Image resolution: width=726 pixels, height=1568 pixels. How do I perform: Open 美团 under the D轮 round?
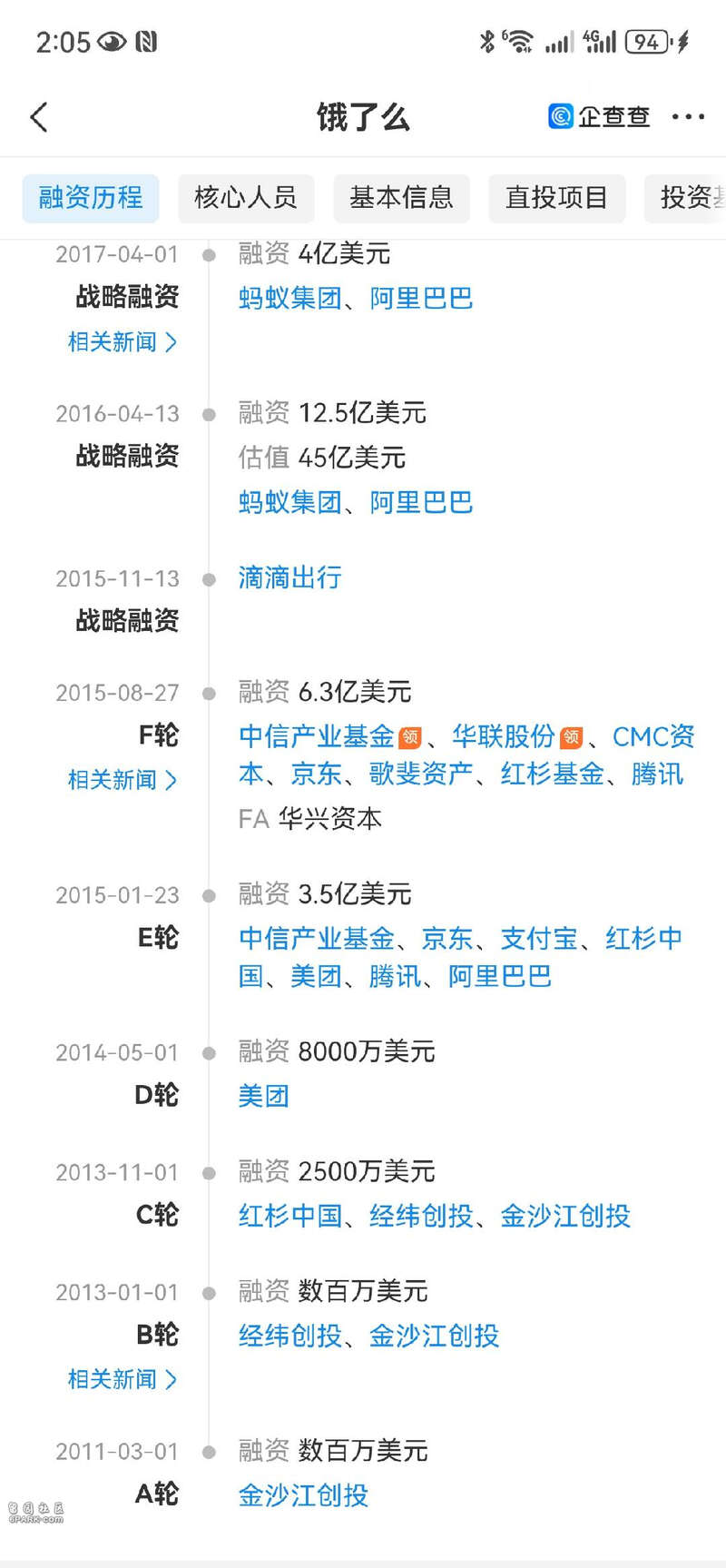point(264,1096)
